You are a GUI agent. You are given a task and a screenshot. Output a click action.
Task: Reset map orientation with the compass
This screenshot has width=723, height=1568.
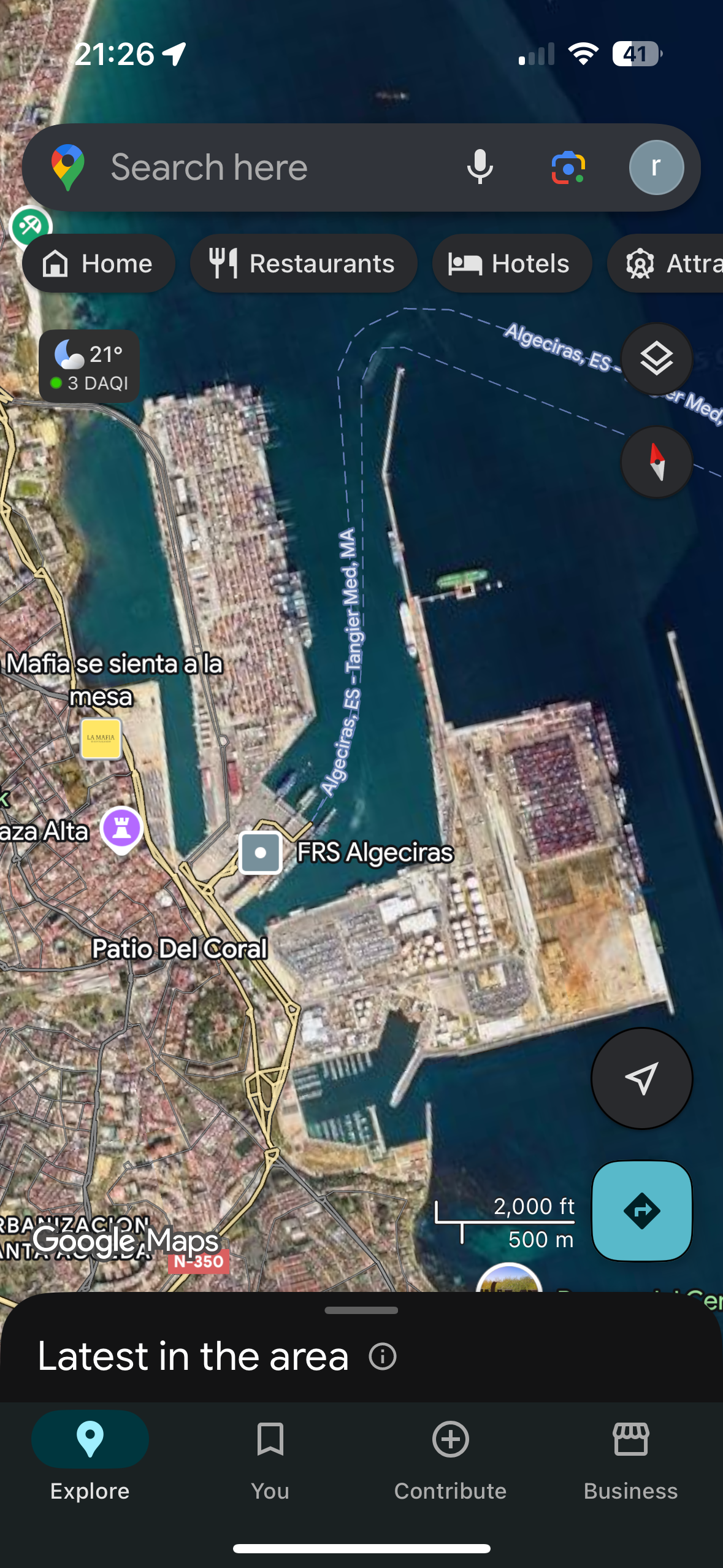click(657, 462)
